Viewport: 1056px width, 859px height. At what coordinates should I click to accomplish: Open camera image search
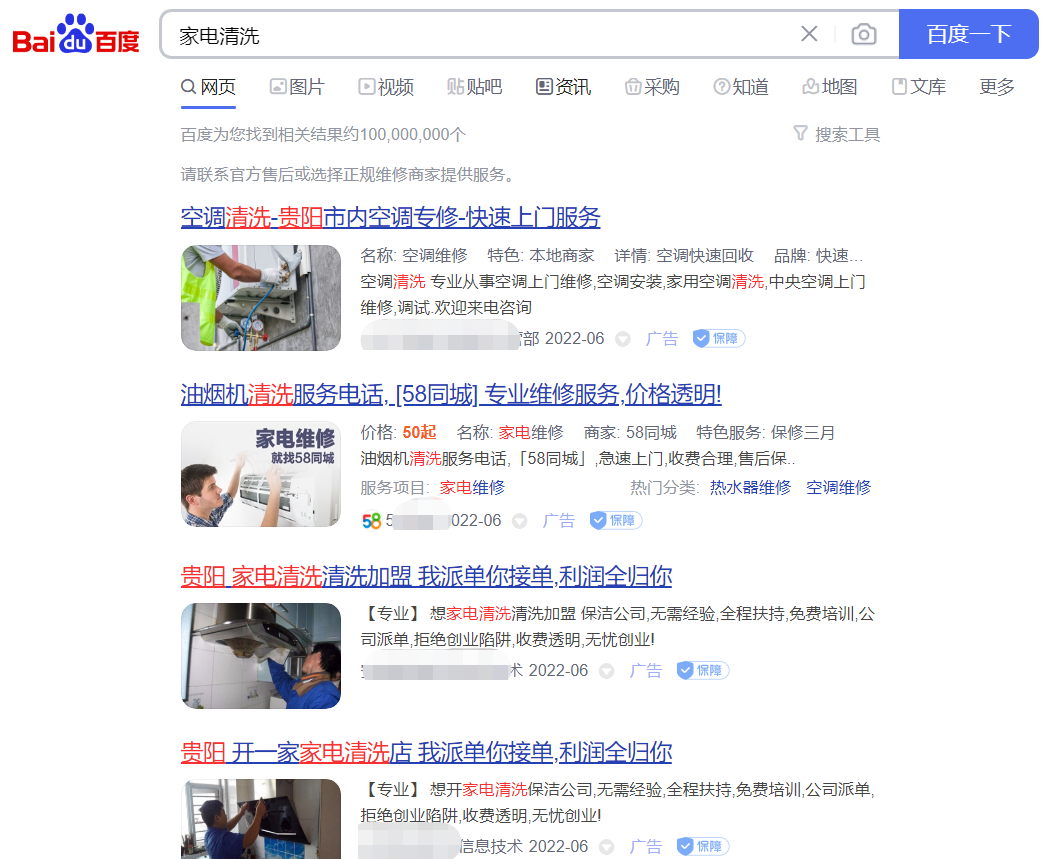pos(863,35)
